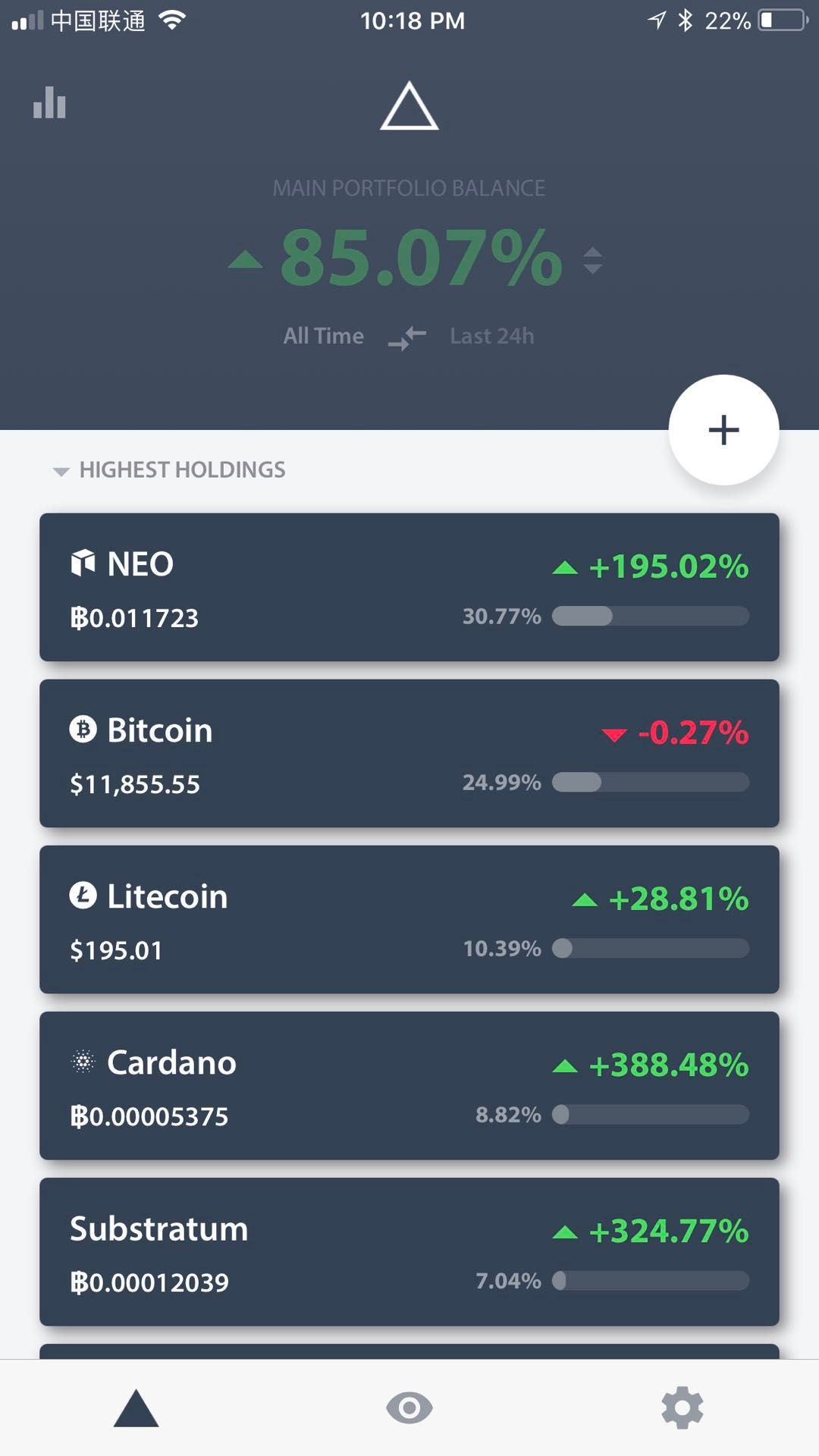
Task: Toggle the balance display with up-down arrows
Action: (593, 260)
